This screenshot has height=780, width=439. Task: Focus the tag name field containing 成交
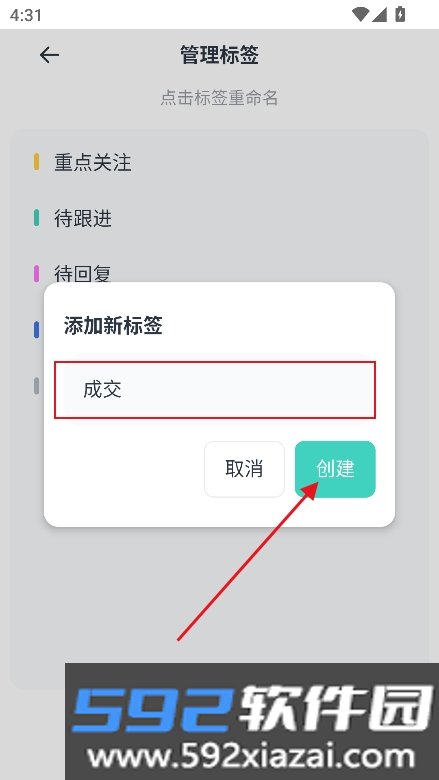(214, 390)
